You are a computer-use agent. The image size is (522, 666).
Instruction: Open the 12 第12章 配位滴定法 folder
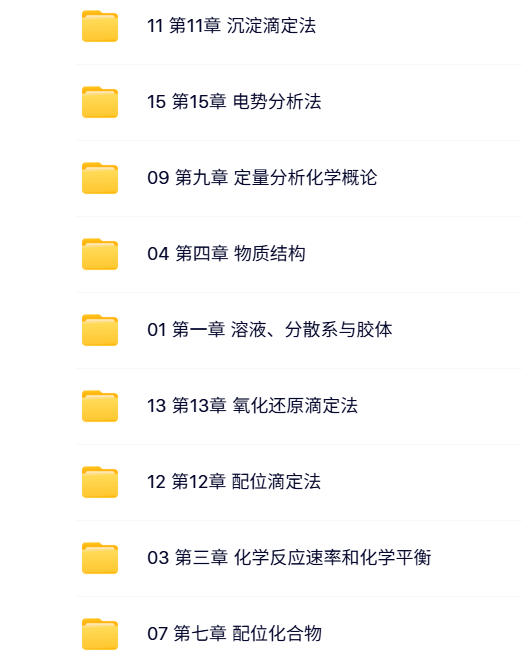pos(299,483)
